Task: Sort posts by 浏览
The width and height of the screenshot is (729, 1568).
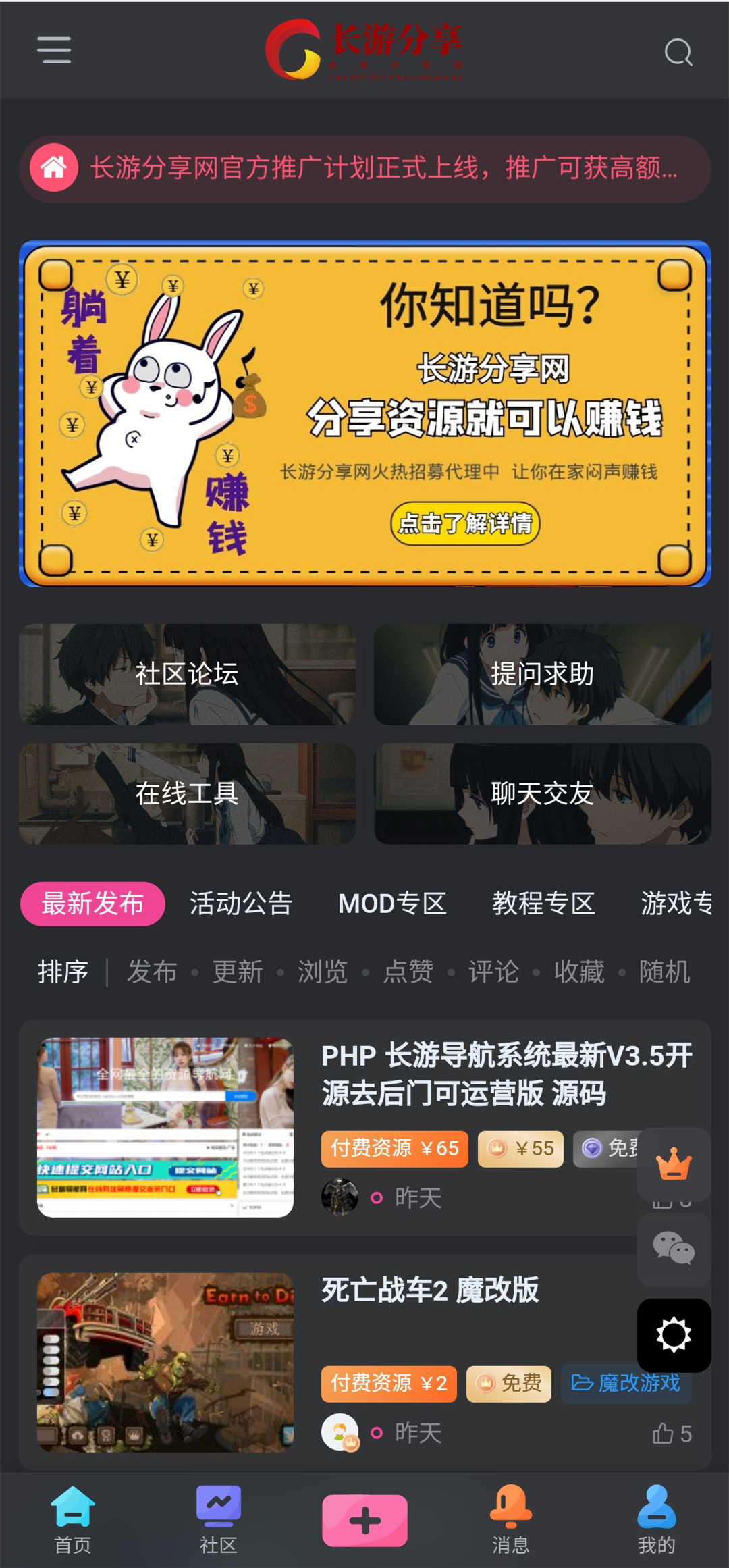Action: click(x=323, y=972)
